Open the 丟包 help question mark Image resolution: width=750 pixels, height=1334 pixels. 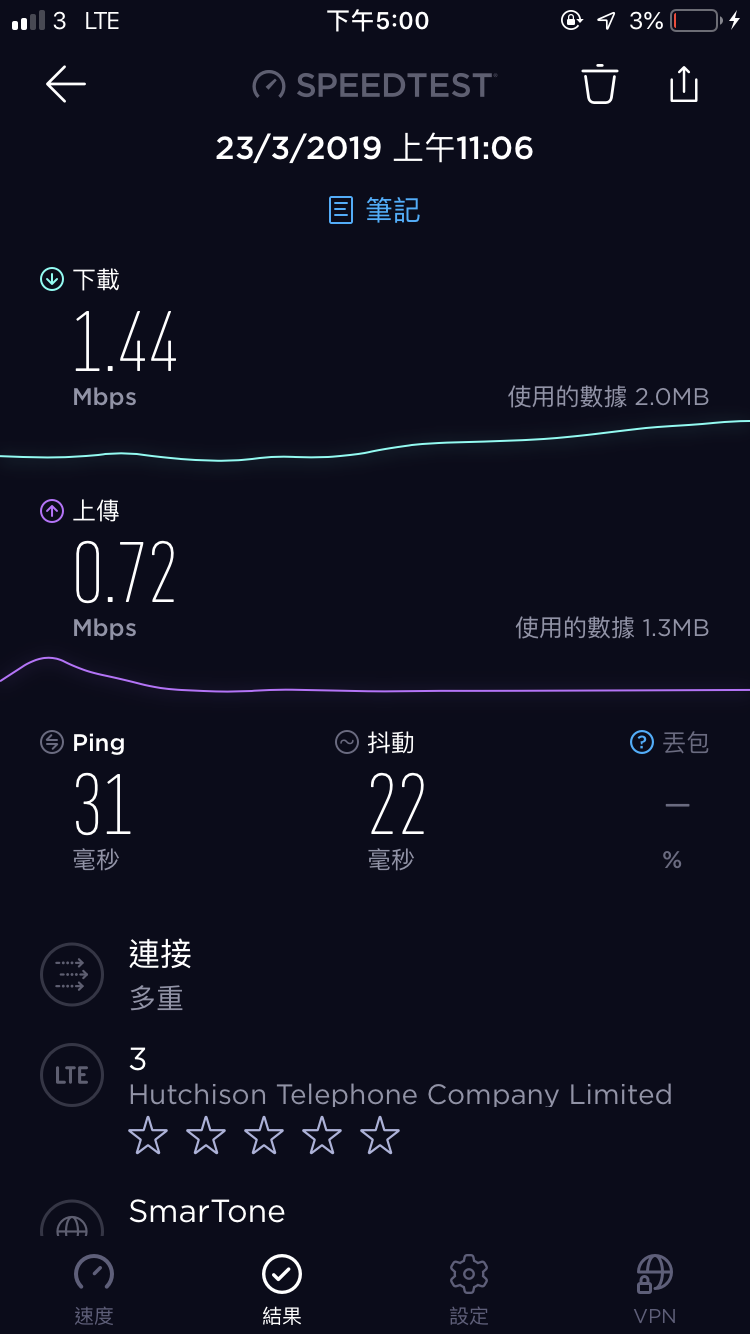[x=642, y=742]
